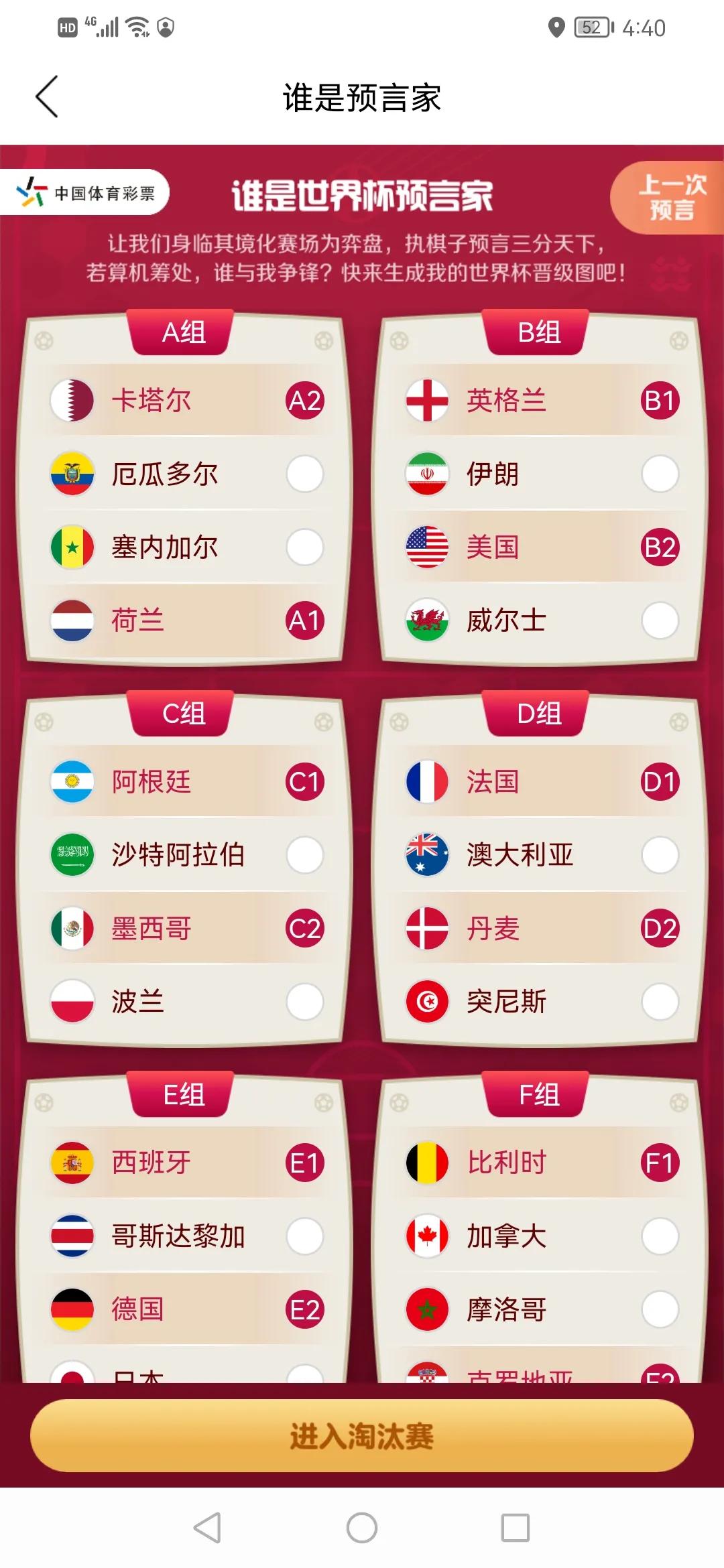Select Ecuador's qualification circle
724x1568 pixels.
[x=305, y=474]
